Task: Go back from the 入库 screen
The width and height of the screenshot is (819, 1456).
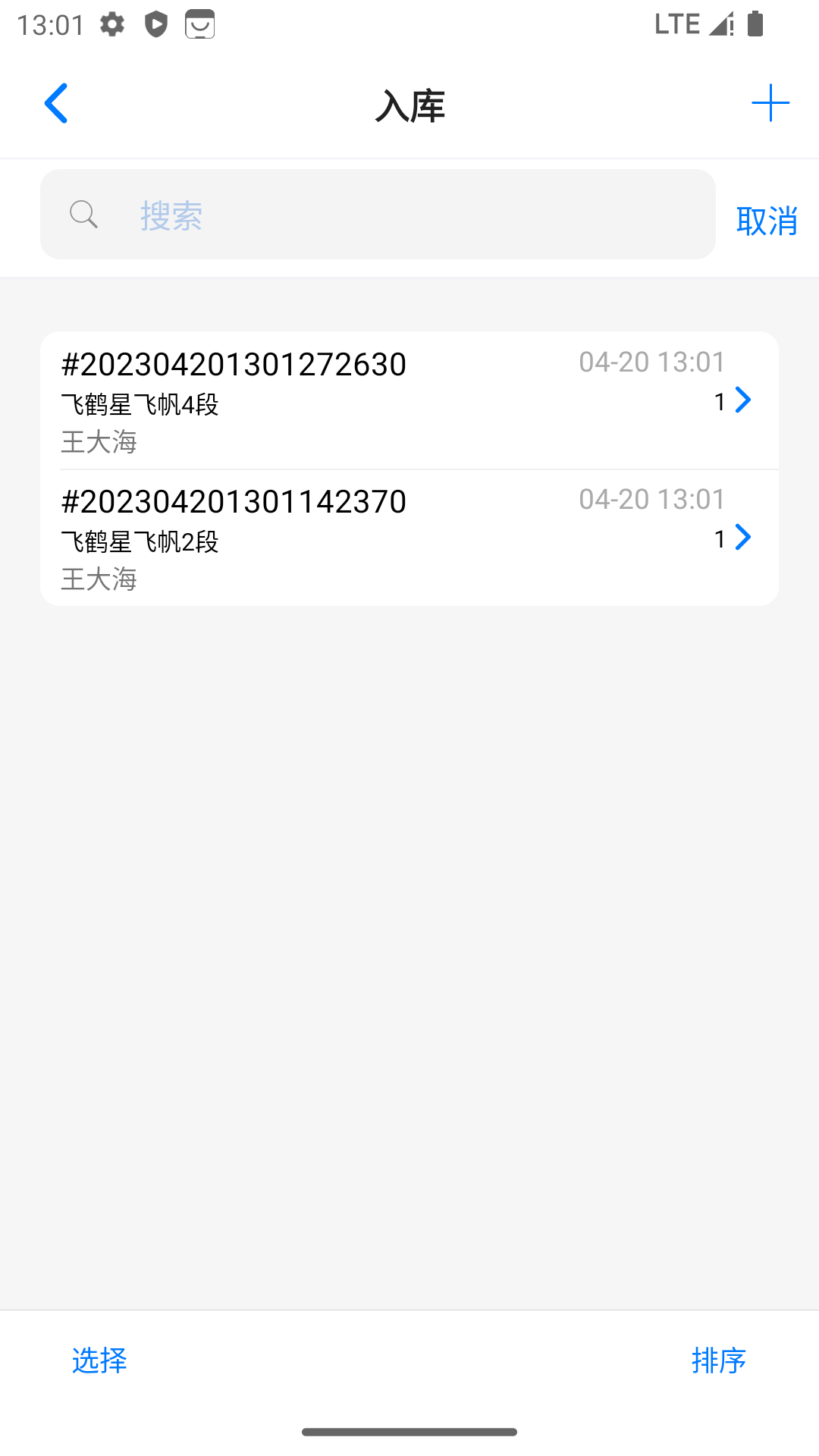Action: tap(56, 103)
